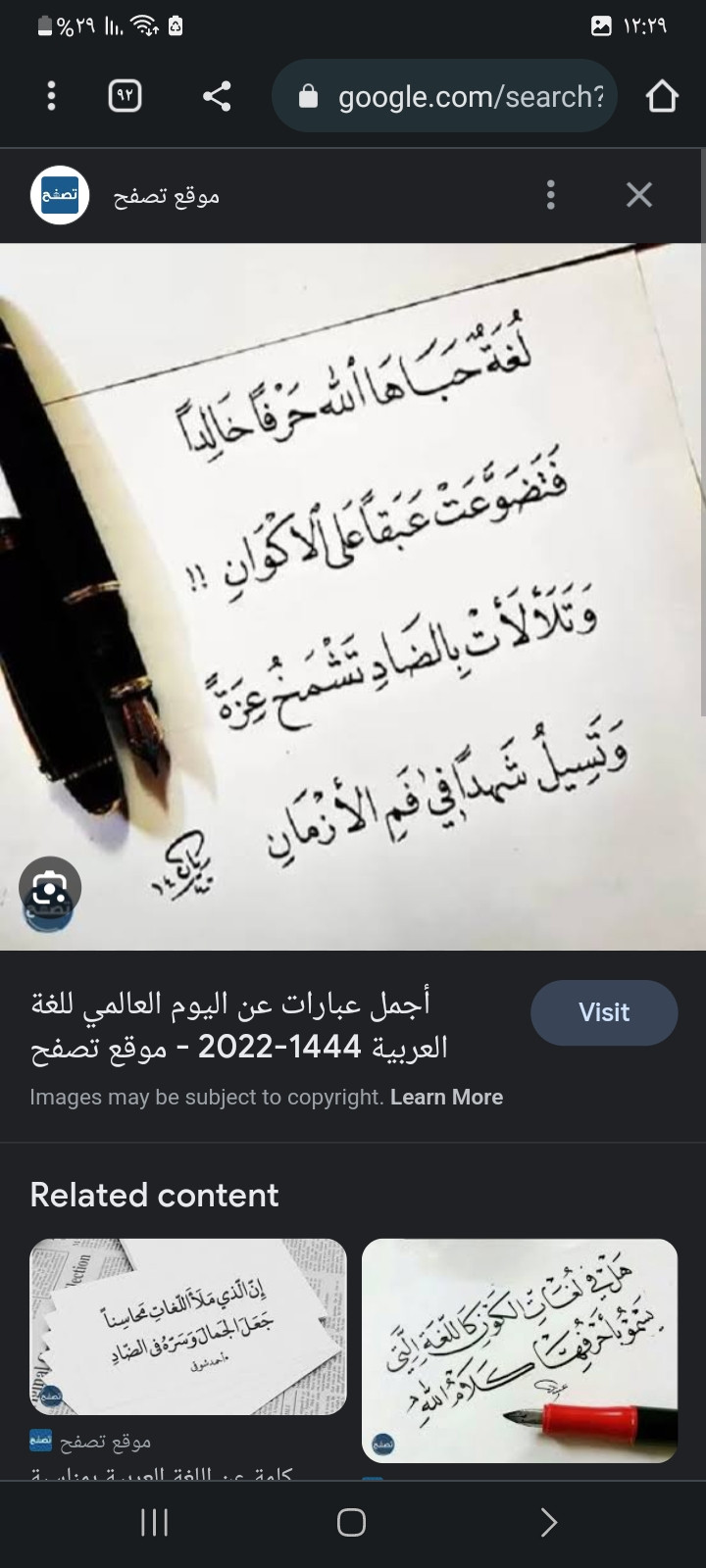Open the article title أجمل عبارات عن اليوم العالمي
706x1568 pixels.
[x=240, y=1025]
